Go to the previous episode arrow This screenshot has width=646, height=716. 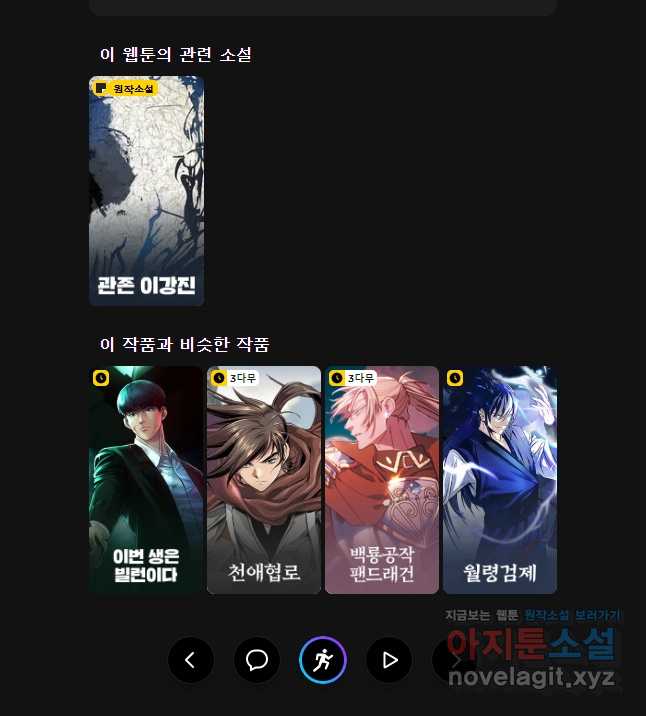tap(191, 660)
